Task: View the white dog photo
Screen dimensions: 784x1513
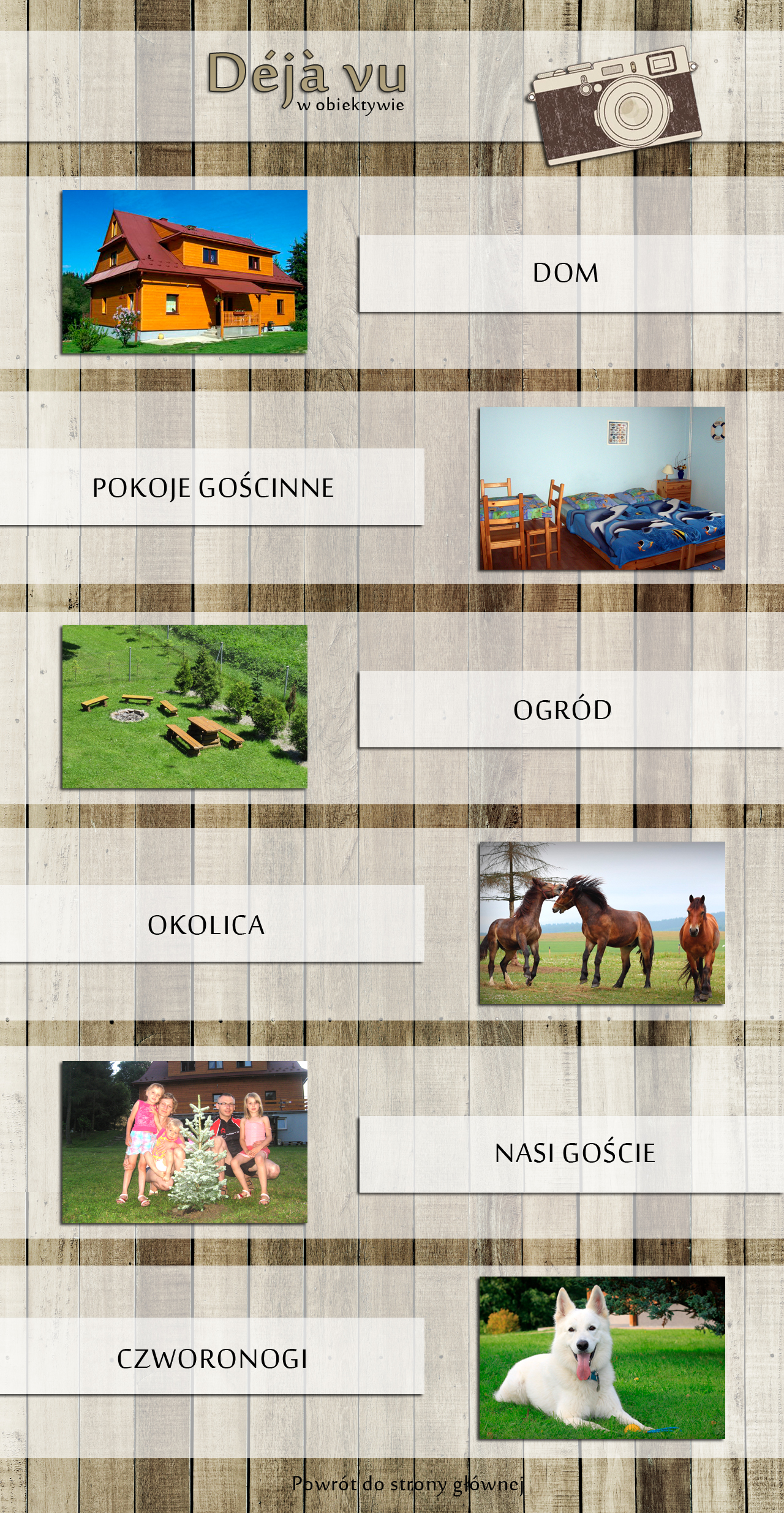Action: coord(602,1358)
